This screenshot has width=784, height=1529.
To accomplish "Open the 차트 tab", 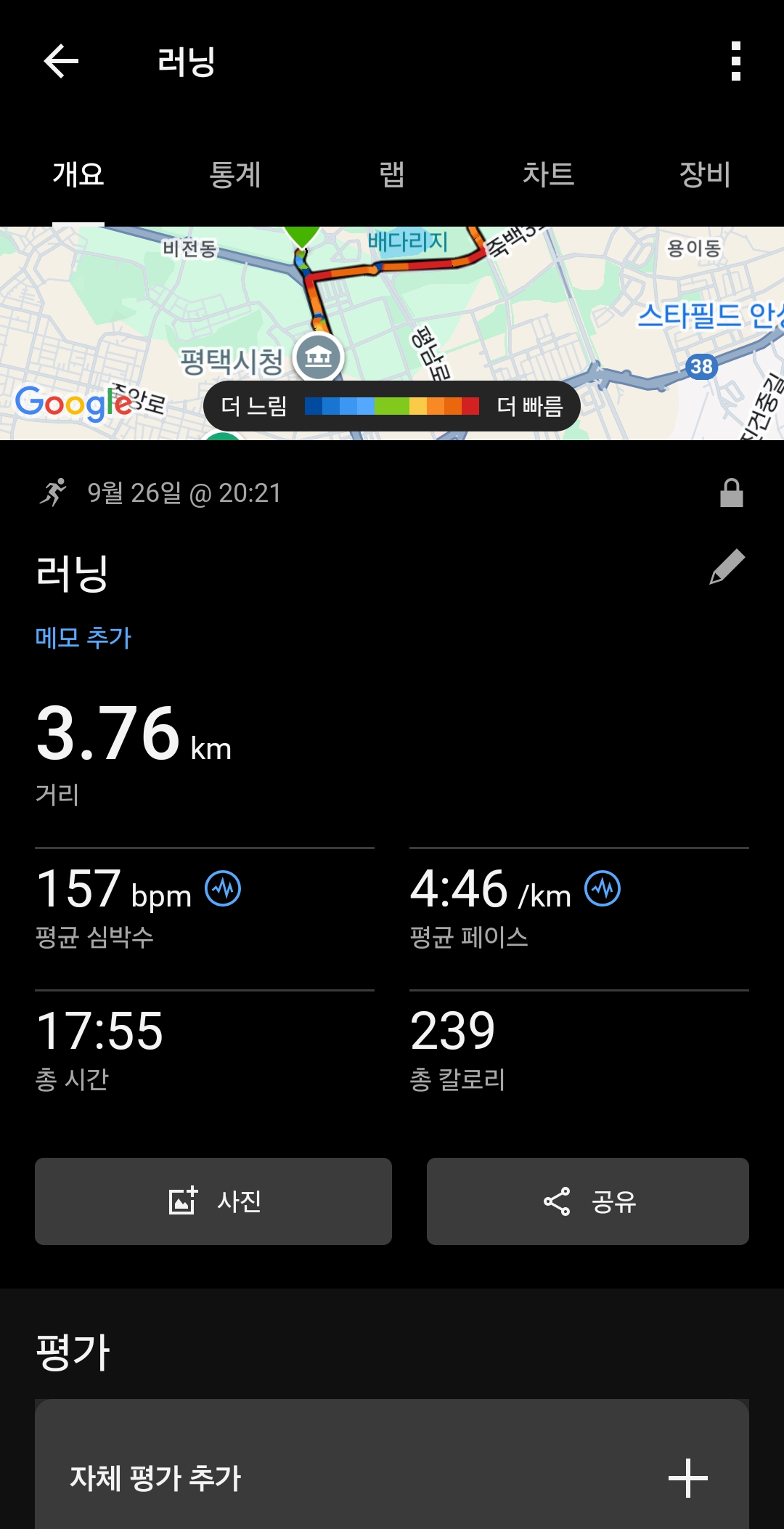I will pos(548,174).
